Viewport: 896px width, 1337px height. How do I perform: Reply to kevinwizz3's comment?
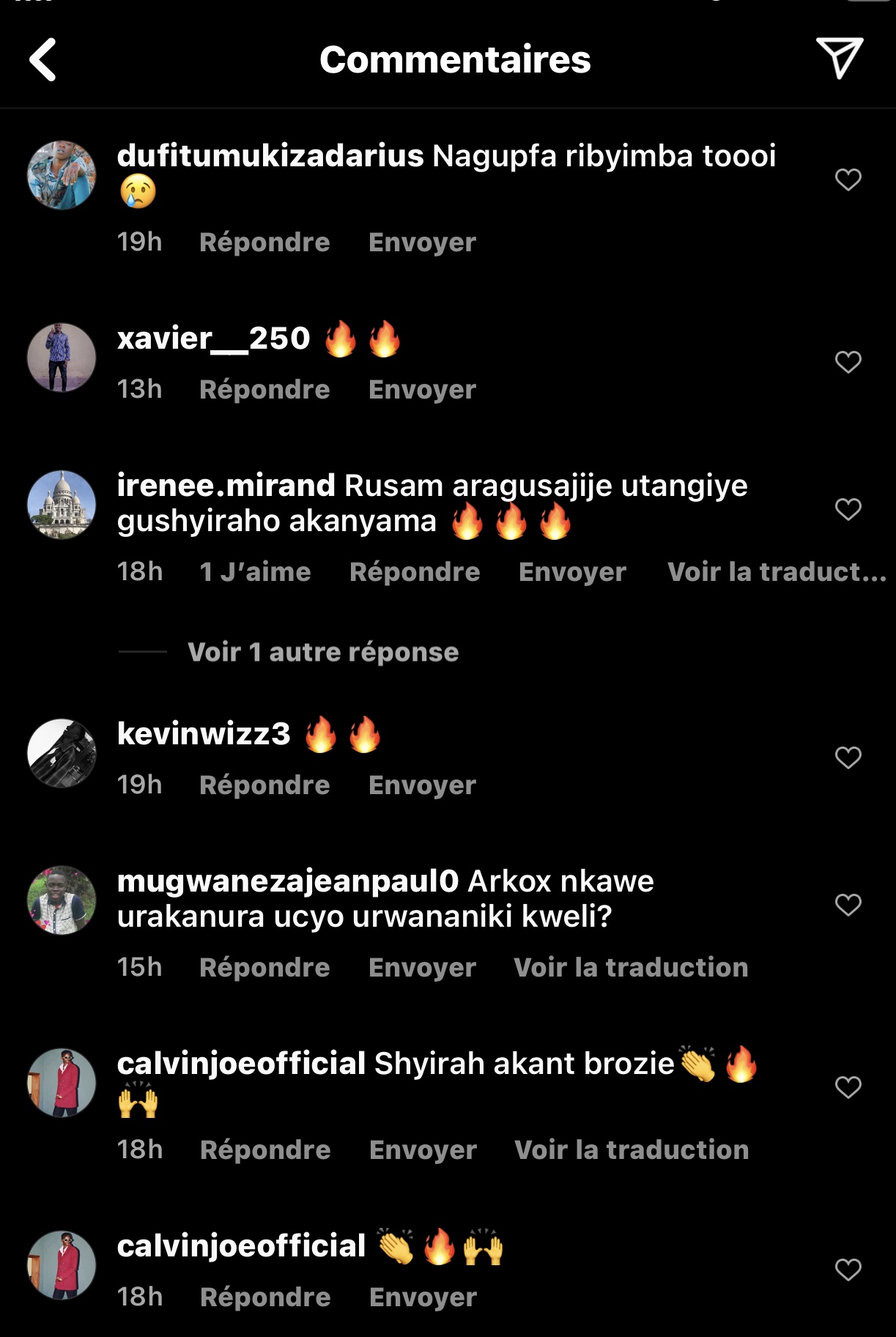click(264, 785)
